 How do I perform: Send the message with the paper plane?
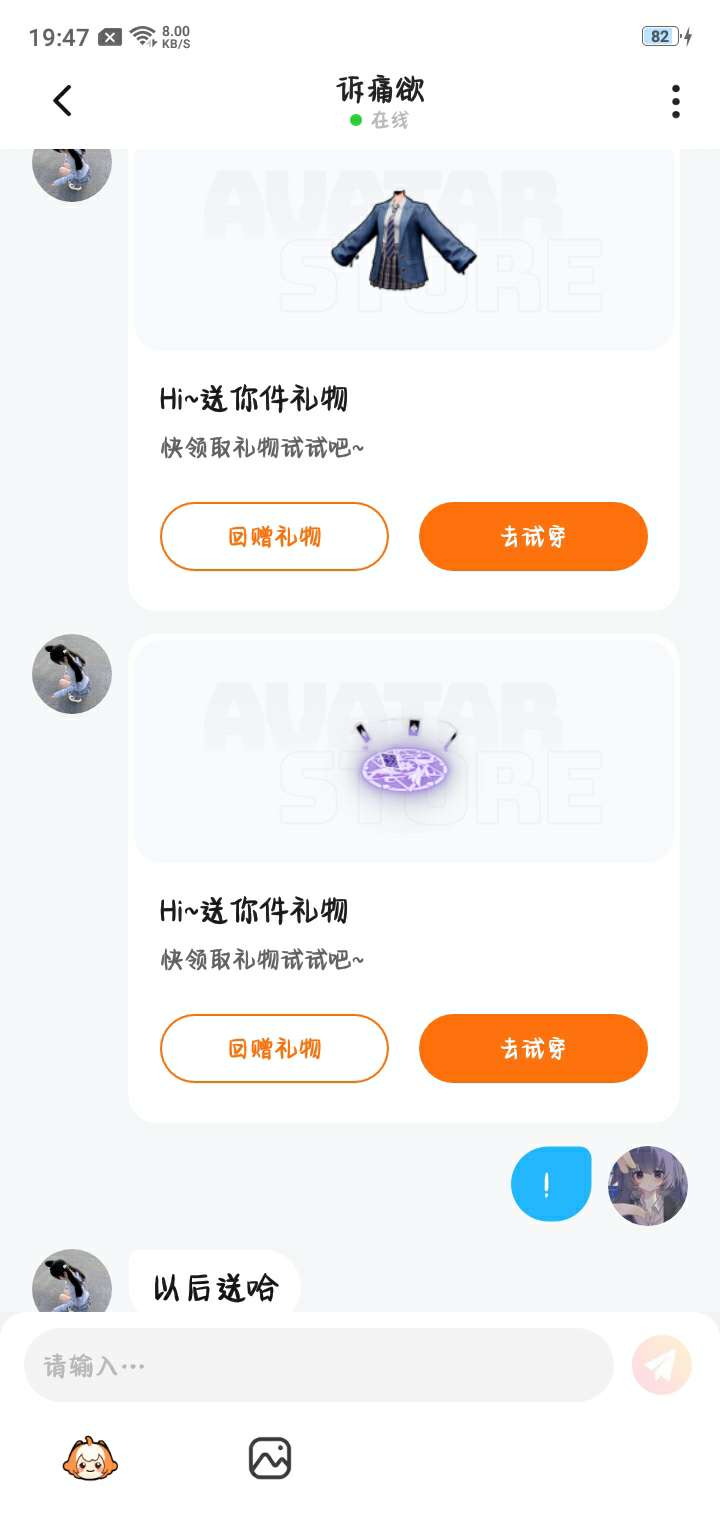click(x=661, y=1365)
